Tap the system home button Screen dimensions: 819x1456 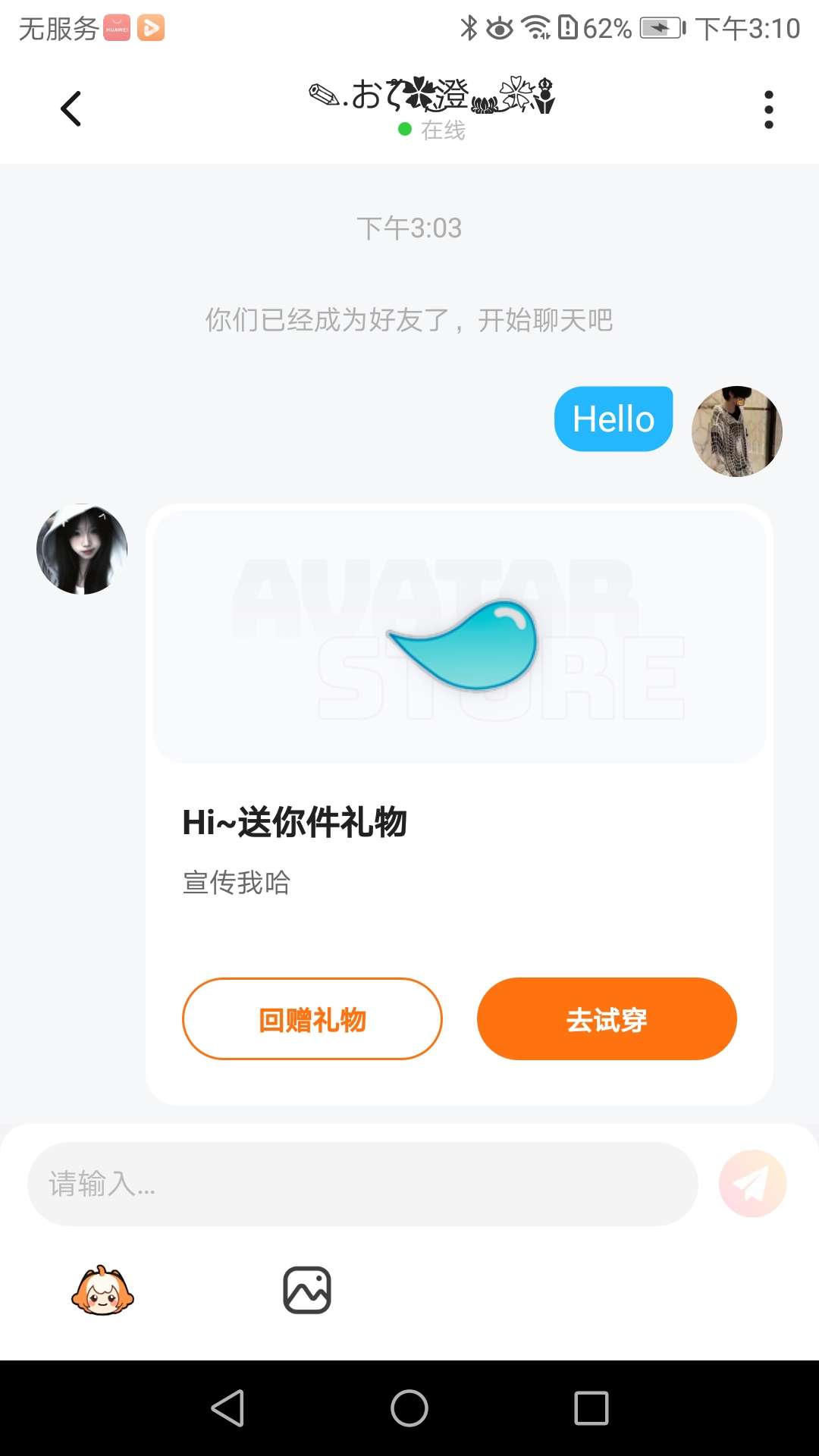409,1408
